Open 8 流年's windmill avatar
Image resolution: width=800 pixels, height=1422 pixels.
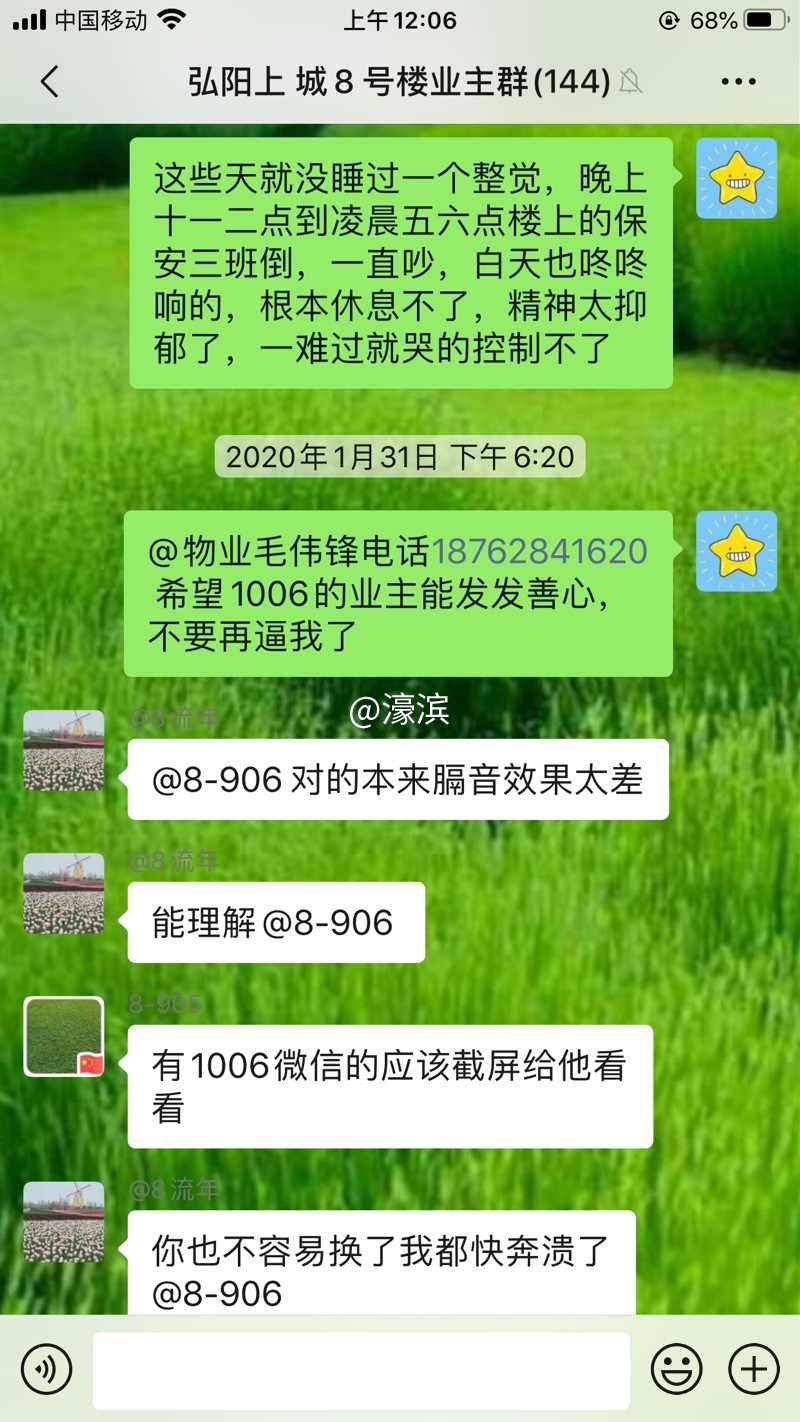(62, 750)
